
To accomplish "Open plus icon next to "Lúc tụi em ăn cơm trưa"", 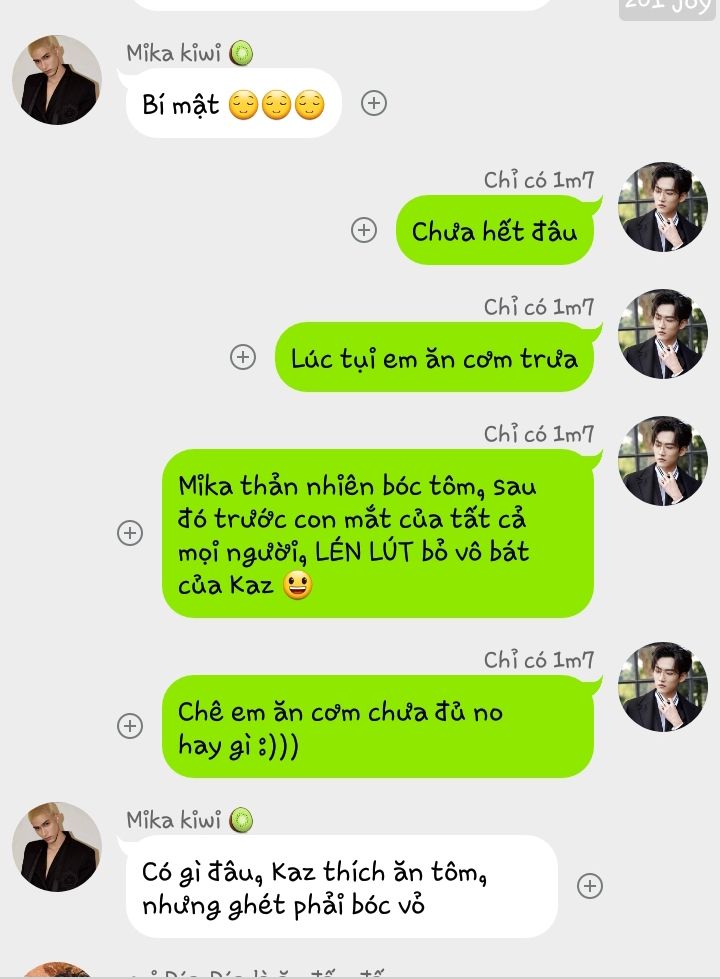I will tap(243, 357).
